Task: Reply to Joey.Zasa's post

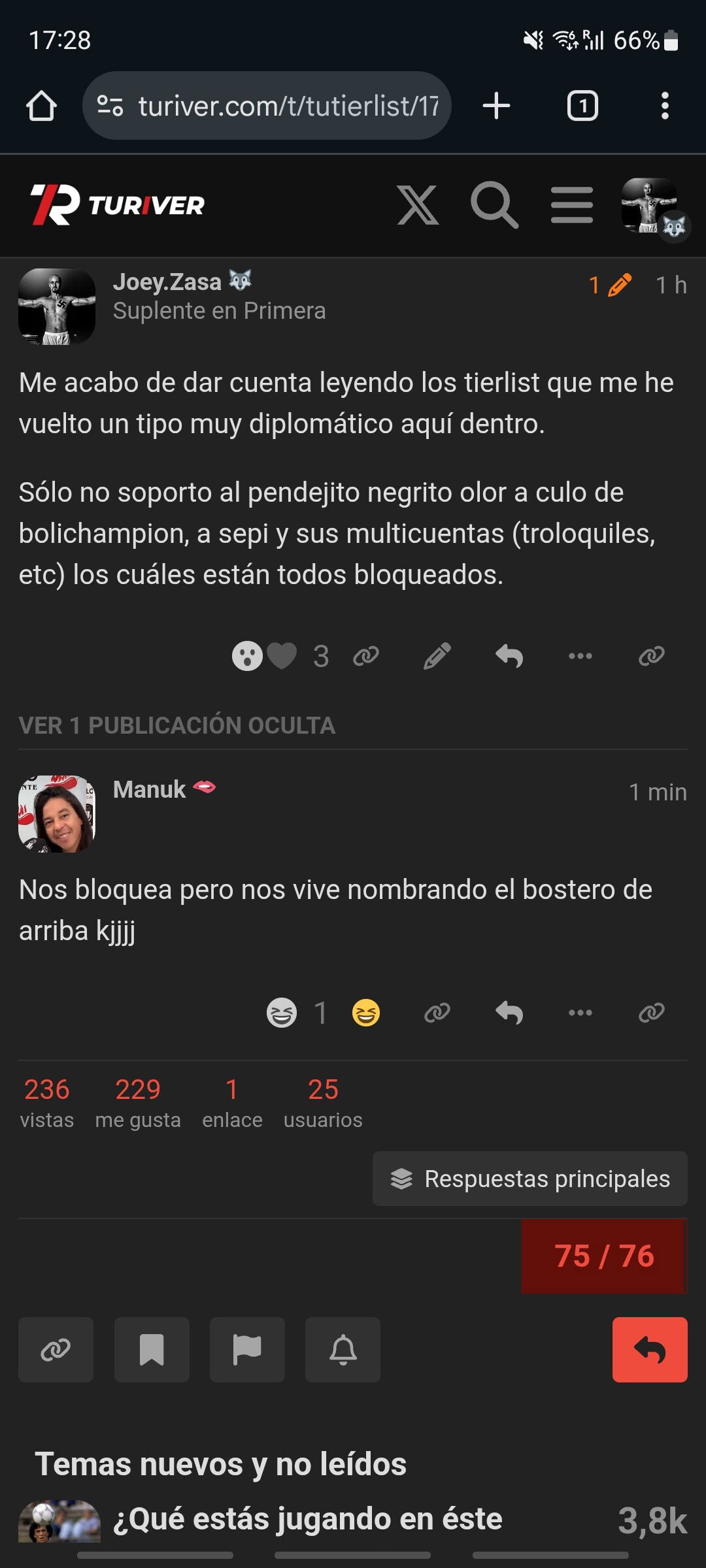Action: 509,656
